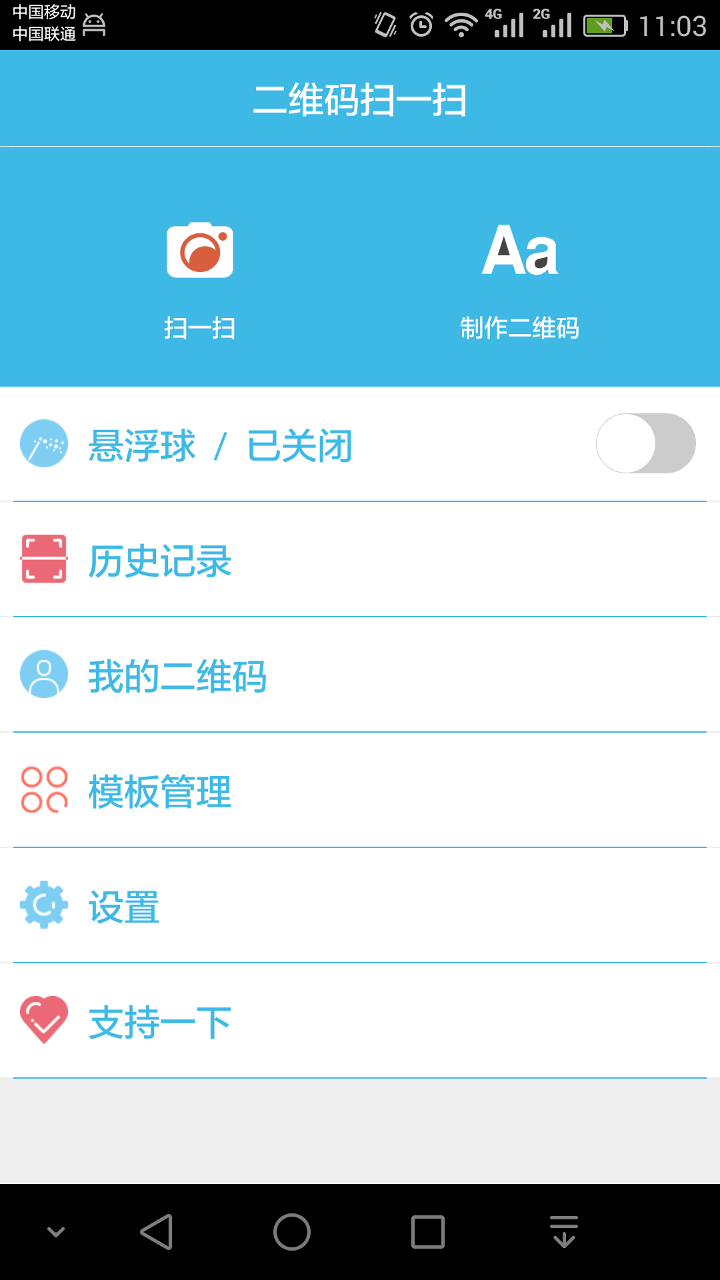Toggle the suspended ball from 已关闭 state

pyautogui.click(x=645, y=443)
